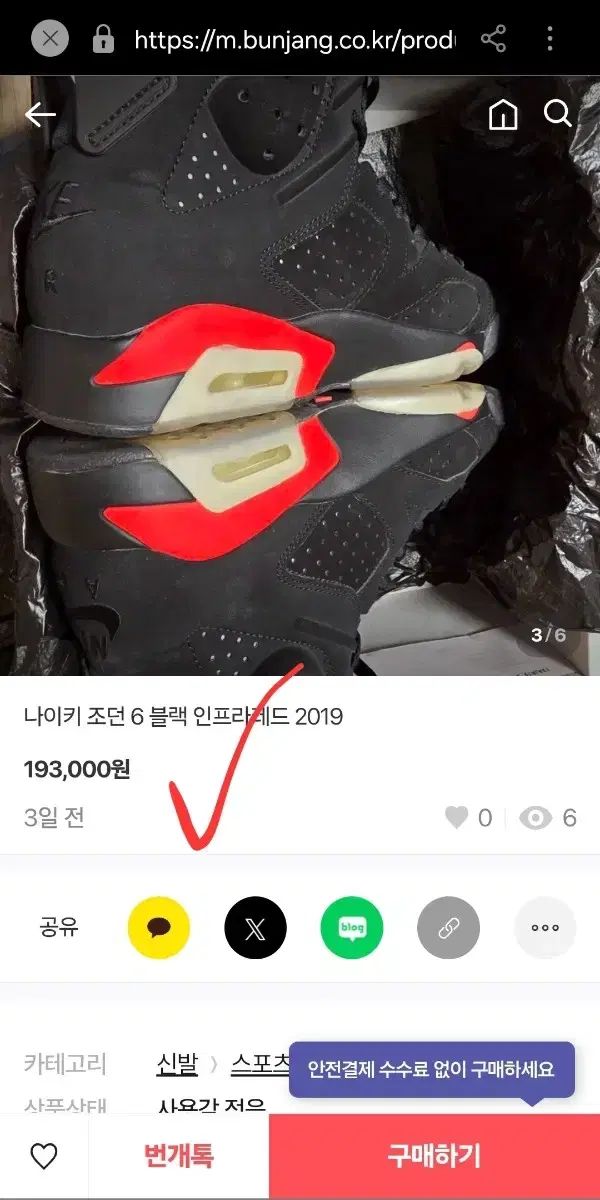Open the search magnifier
The height and width of the screenshot is (1200, 600).
(557, 114)
